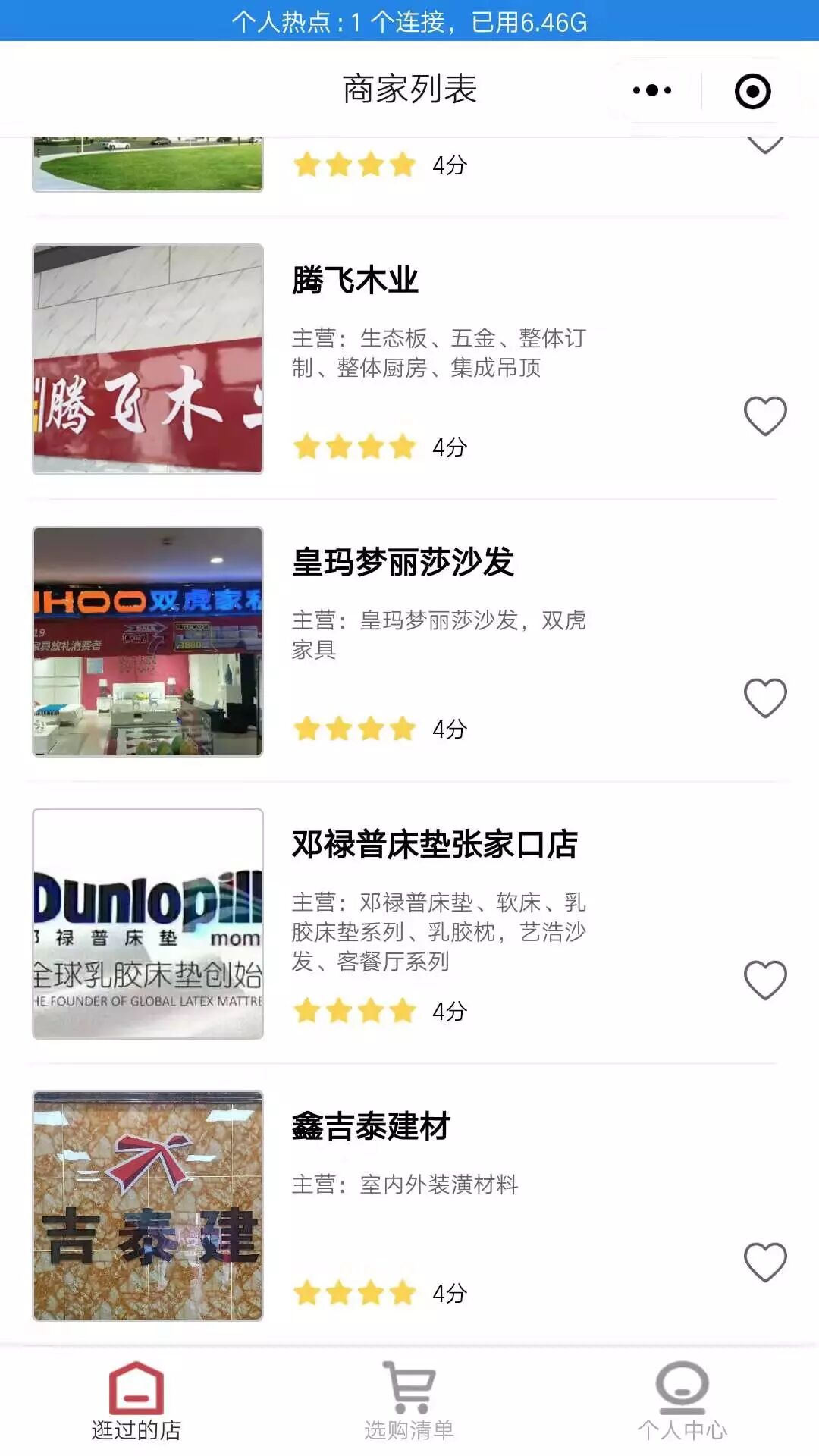819x1456 pixels.
Task: Go to the 选购清单 shopping list tab
Action: [409, 1401]
